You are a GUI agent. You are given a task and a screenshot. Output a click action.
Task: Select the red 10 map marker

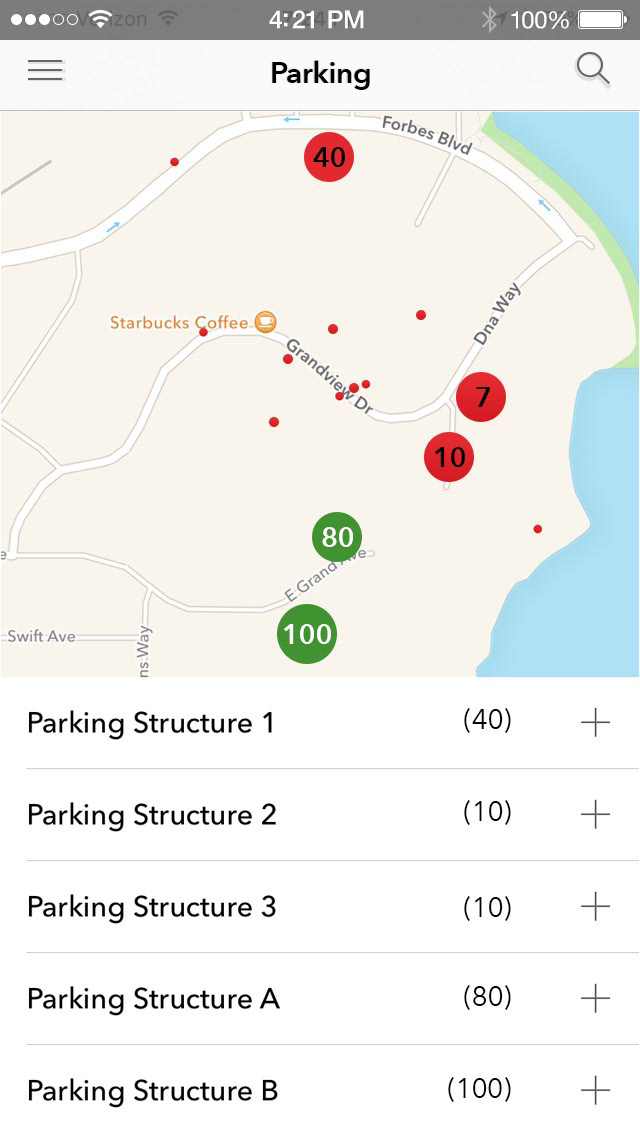coord(449,457)
